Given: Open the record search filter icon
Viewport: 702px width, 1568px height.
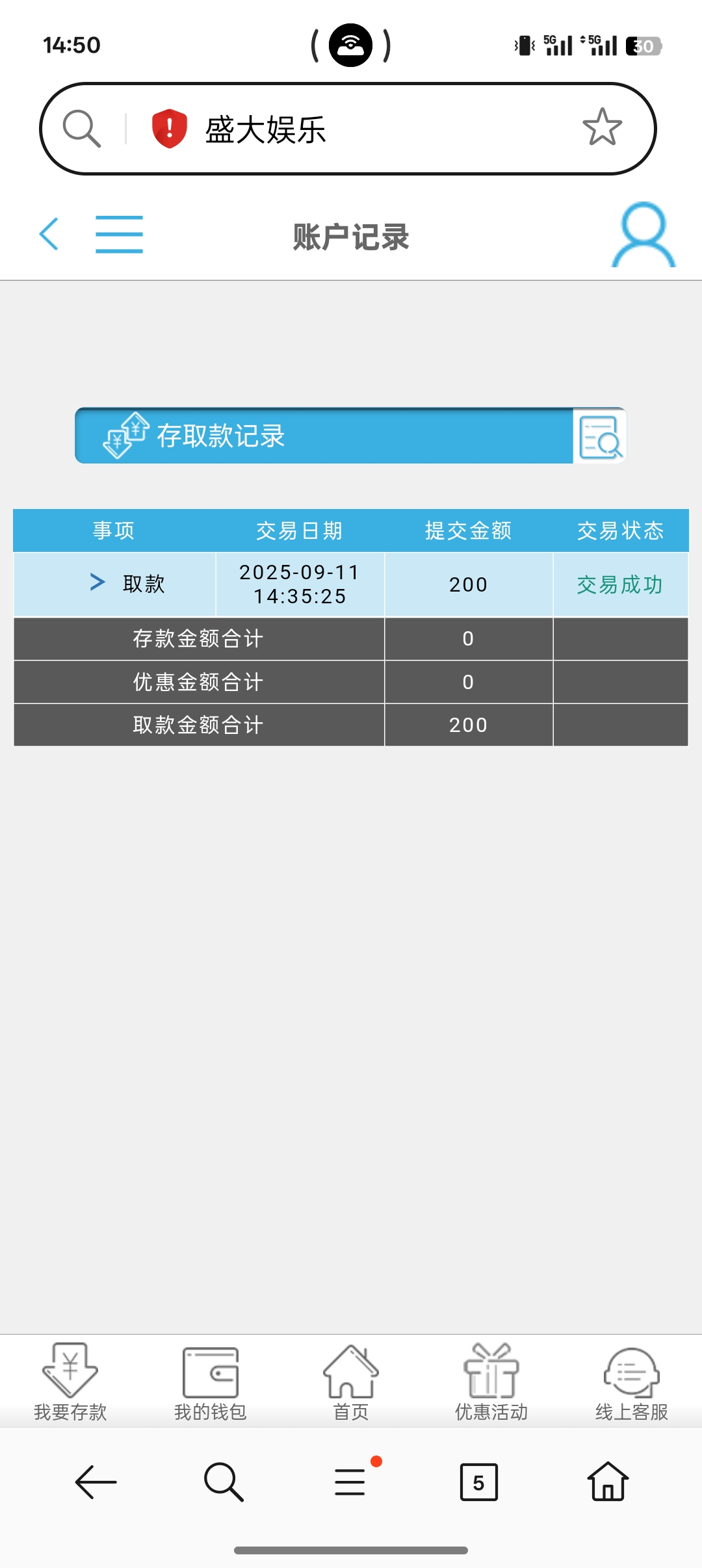Looking at the screenshot, I should click(x=599, y=437).
